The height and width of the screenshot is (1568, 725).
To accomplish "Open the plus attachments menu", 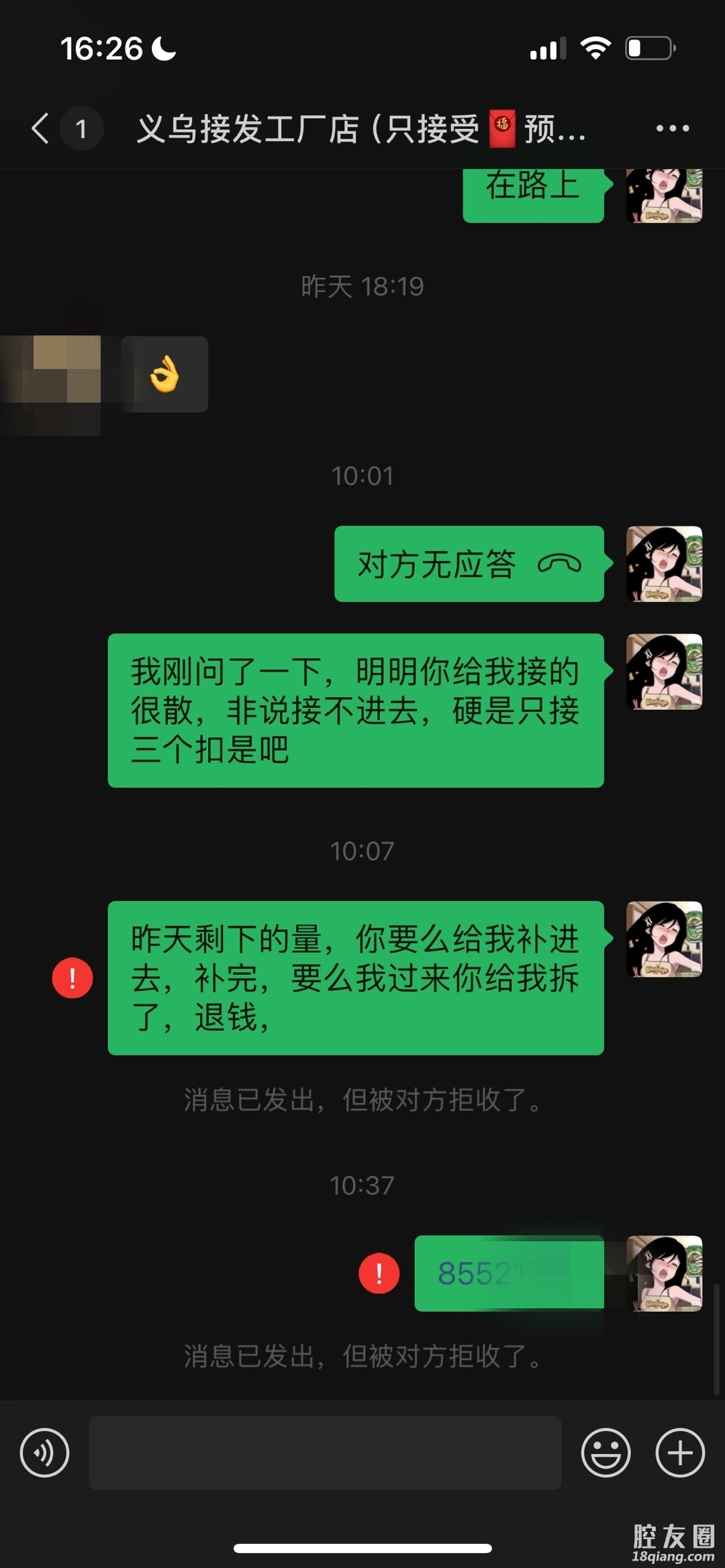I will tap(680, 1453).
